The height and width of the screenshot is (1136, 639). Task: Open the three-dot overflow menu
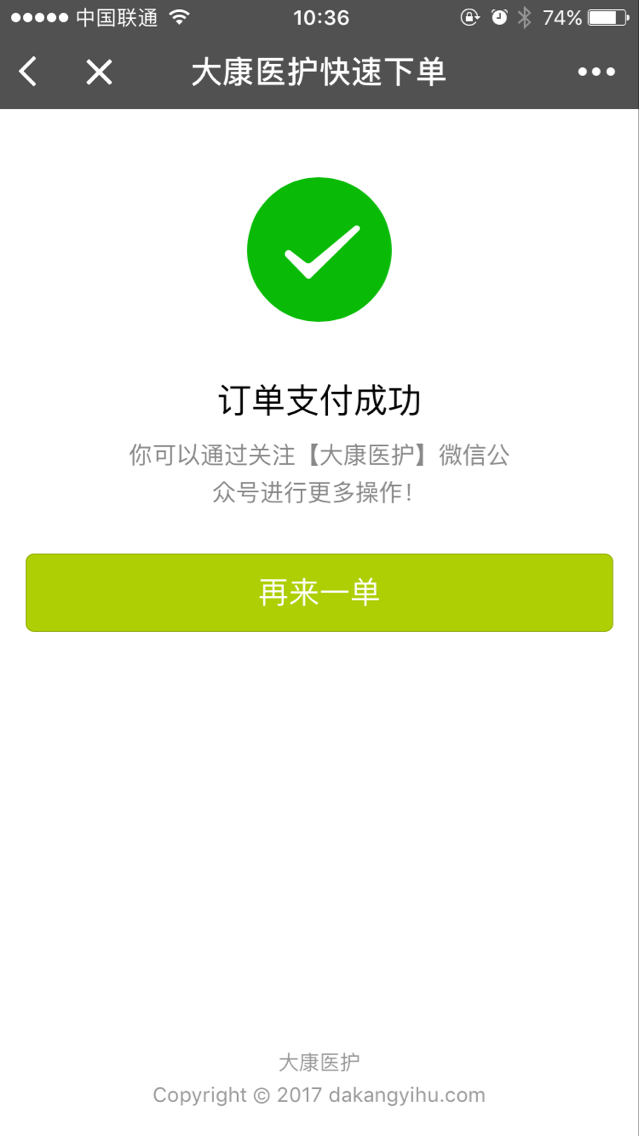(x=596, y=72)
